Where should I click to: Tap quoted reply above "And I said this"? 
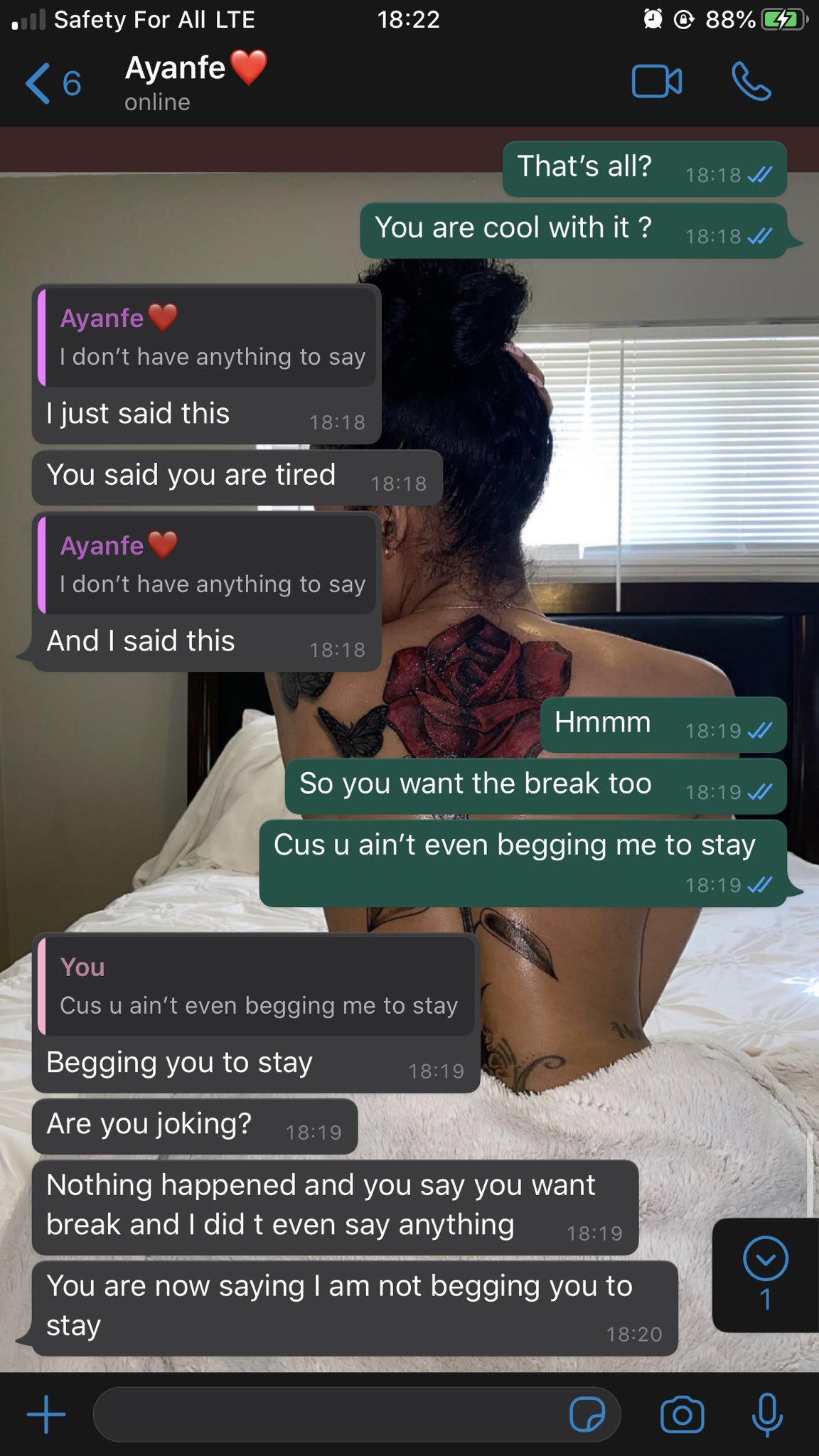[207, 564]
